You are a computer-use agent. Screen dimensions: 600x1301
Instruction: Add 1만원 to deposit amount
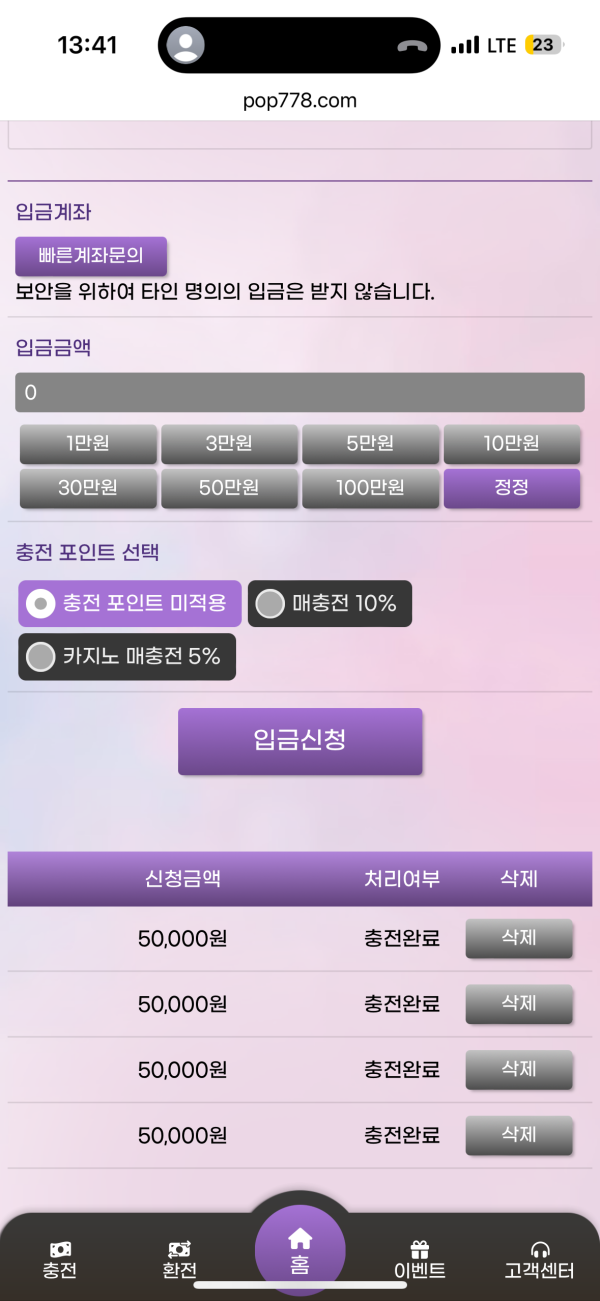tap(88, 444)
